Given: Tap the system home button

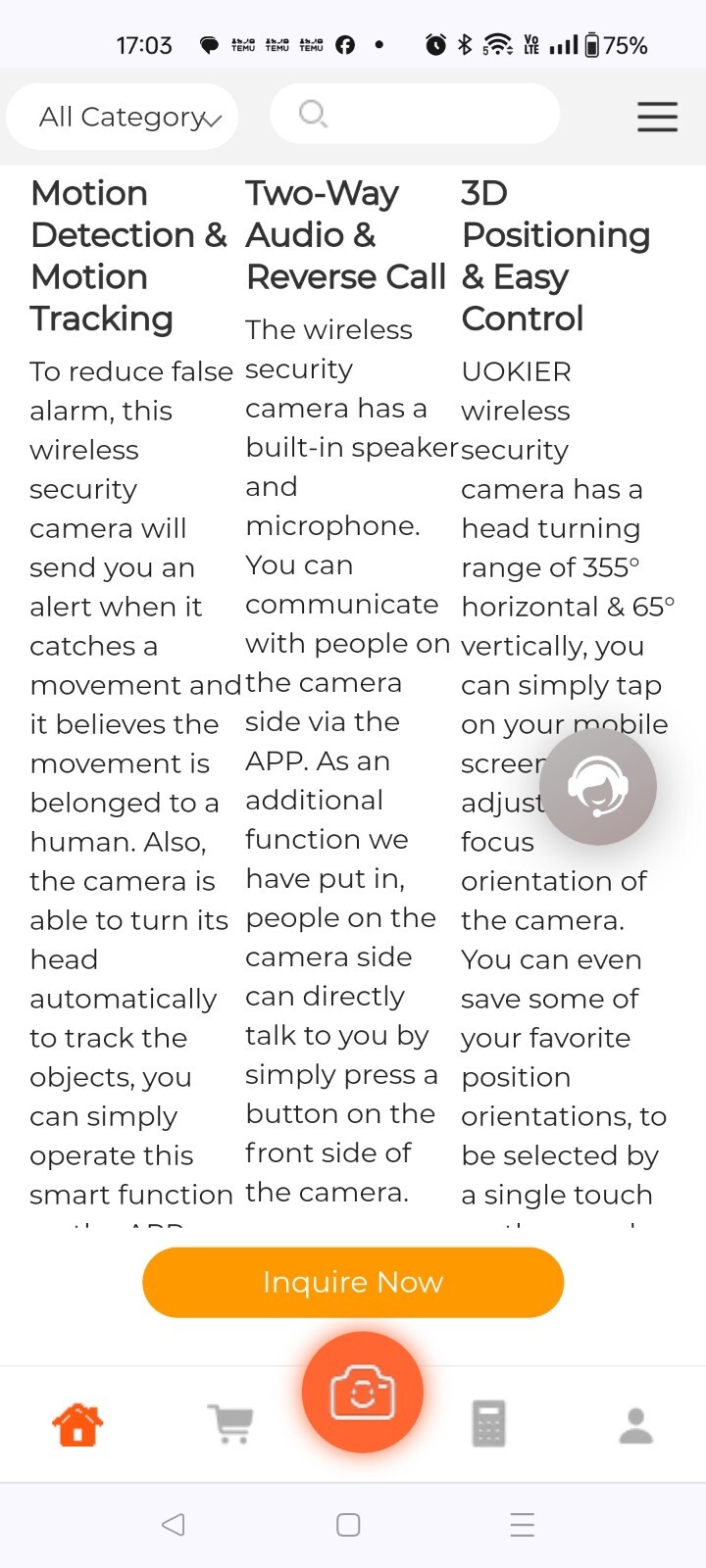Looking at the screenshot, I should pyautogui.click(x=348, y=1525).
